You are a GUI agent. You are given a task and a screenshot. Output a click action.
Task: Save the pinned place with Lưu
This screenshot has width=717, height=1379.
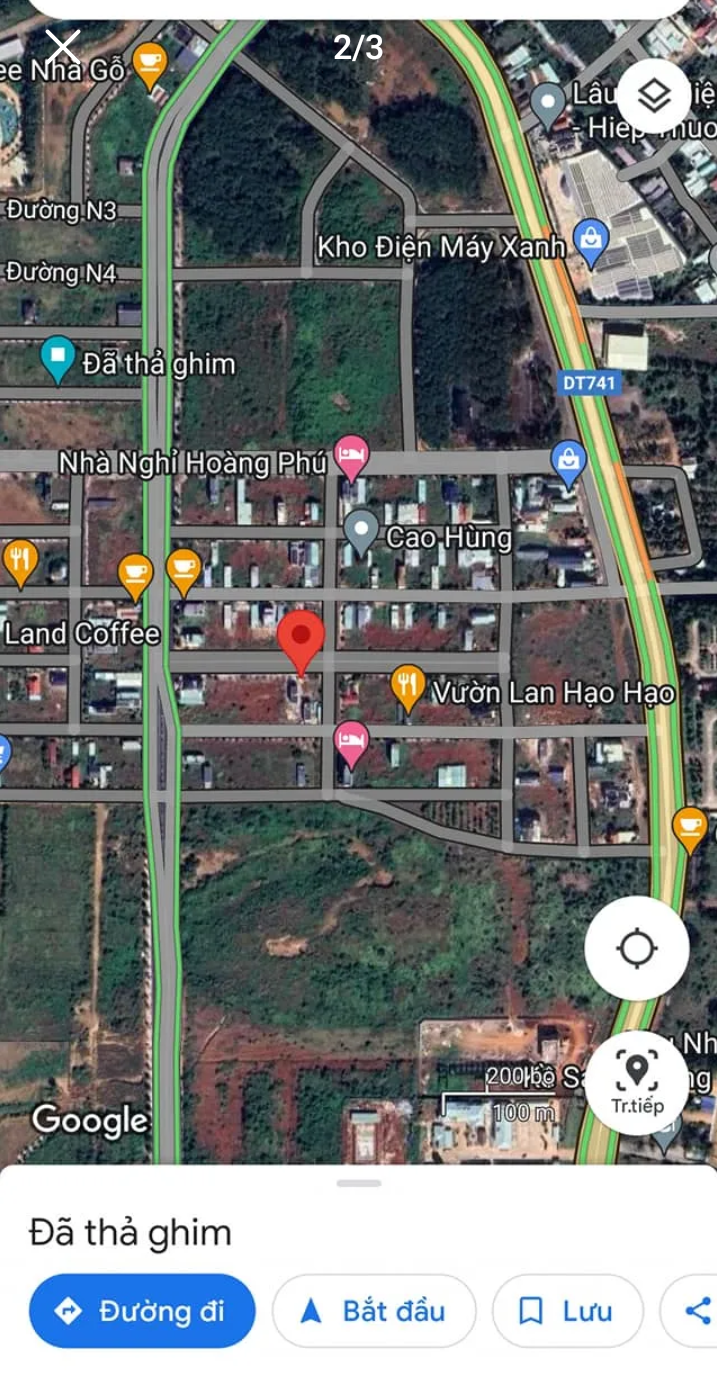click(567, 1311)
